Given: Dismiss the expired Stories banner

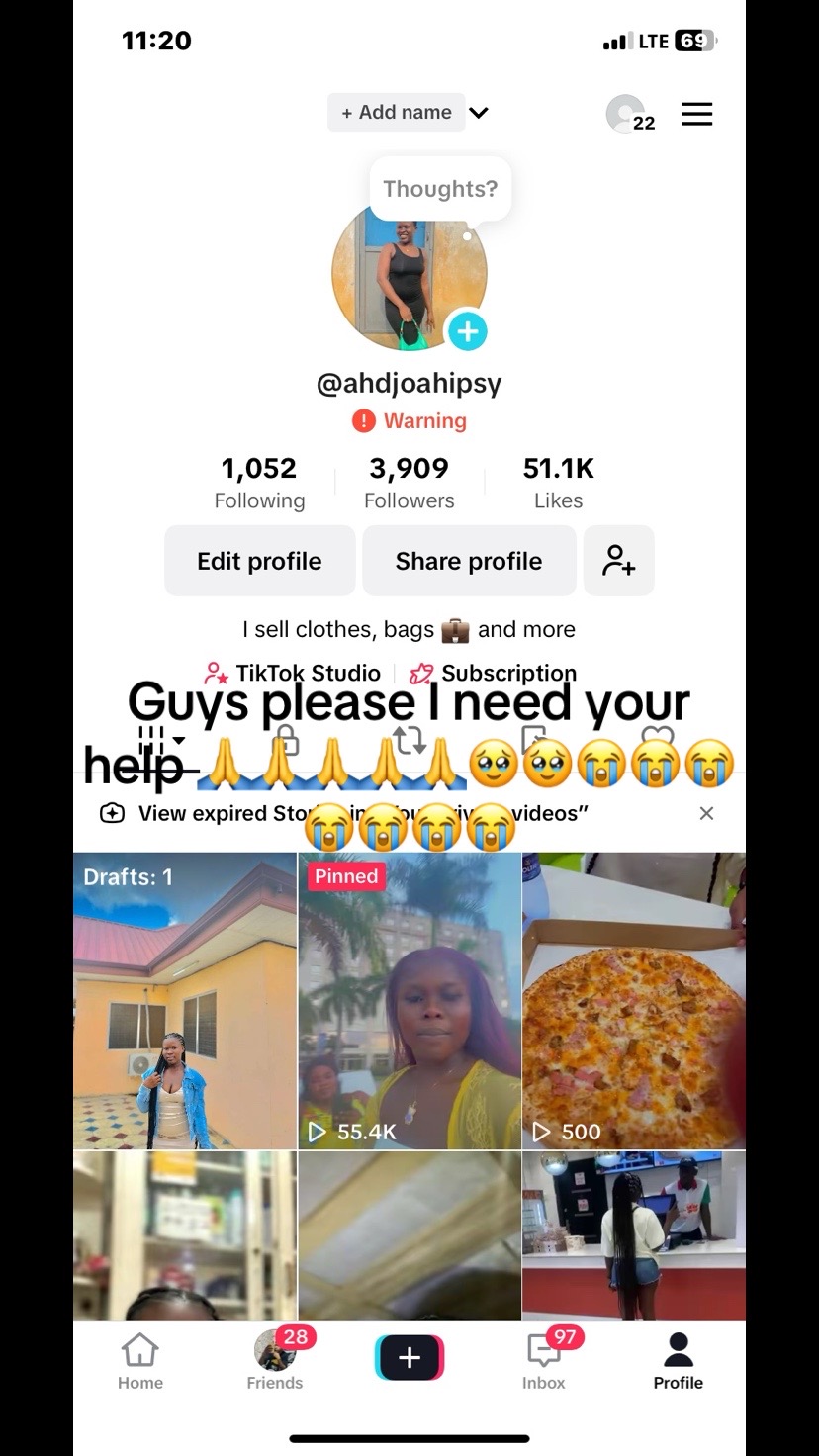Looking at the screenshot, I should coord(706,813).
